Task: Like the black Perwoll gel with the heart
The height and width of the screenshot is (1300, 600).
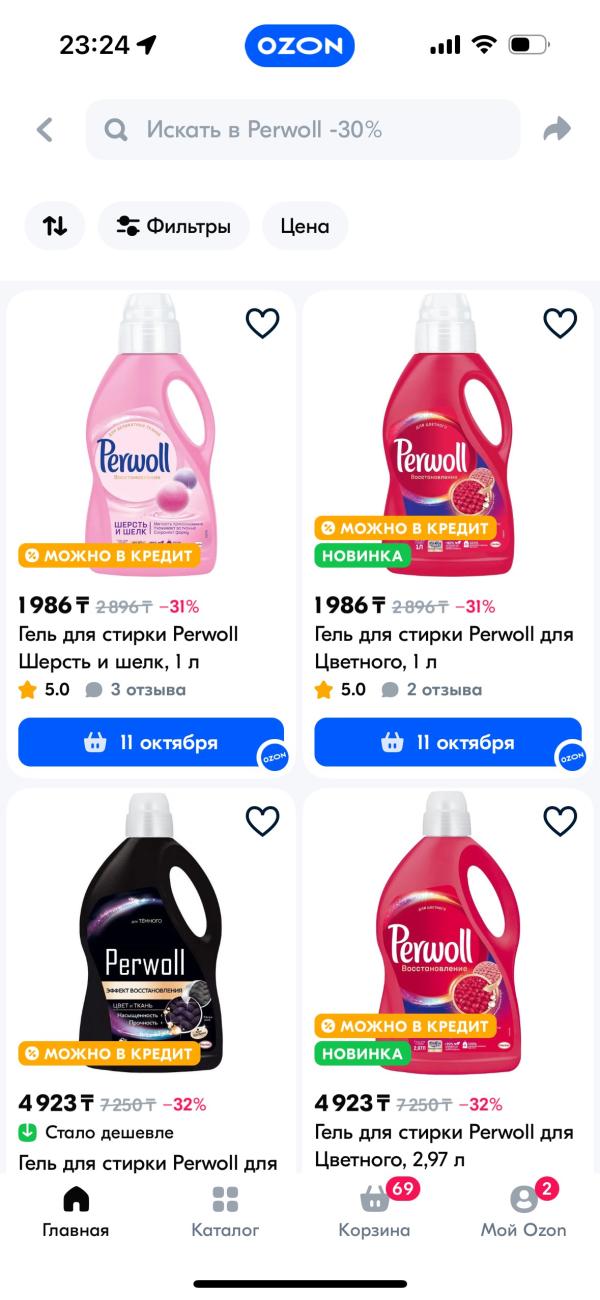Action: pyautogui.click(x=262, y=821)
